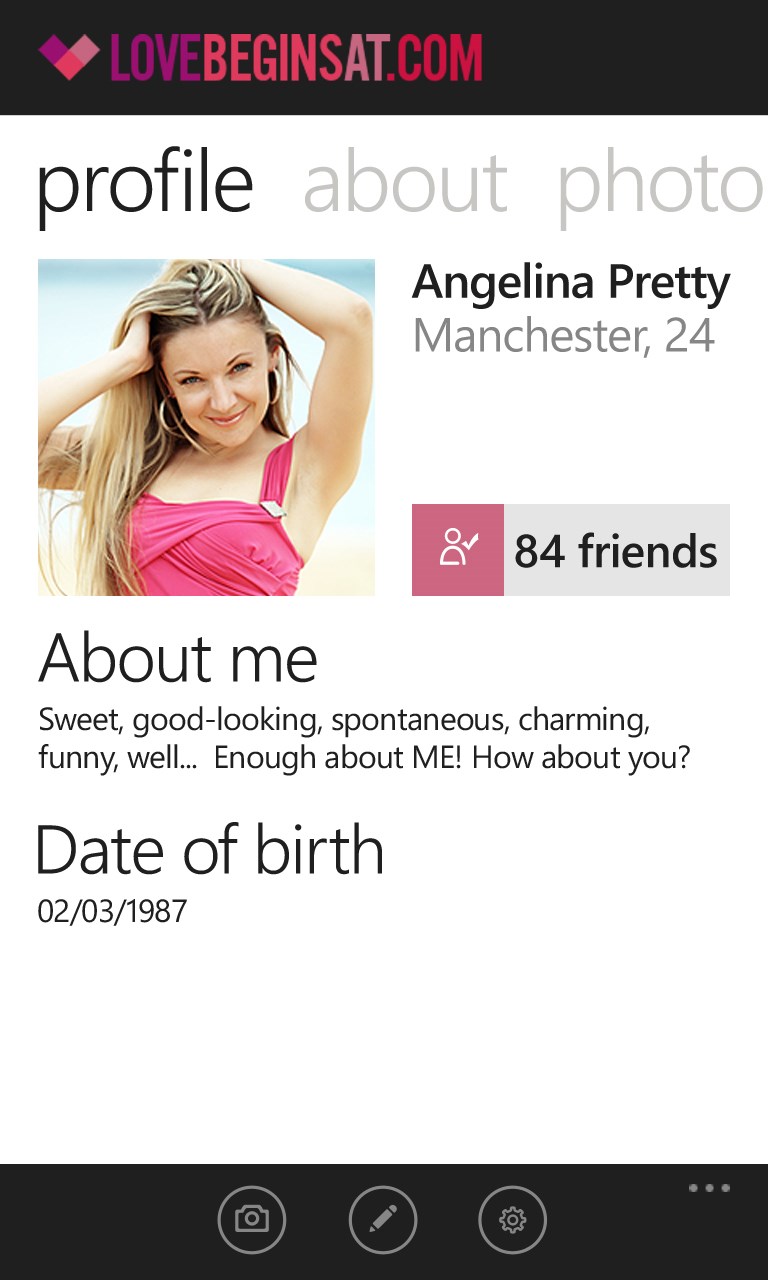Open Angelina Pretty's profile picture

206,427
